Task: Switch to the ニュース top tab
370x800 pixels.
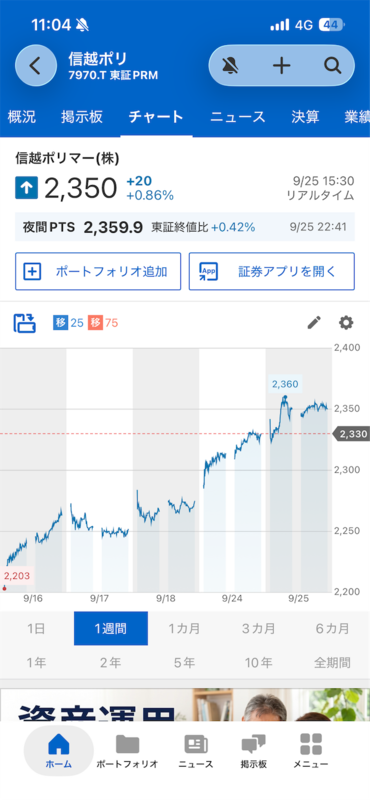Action: [x=237, y=117]
